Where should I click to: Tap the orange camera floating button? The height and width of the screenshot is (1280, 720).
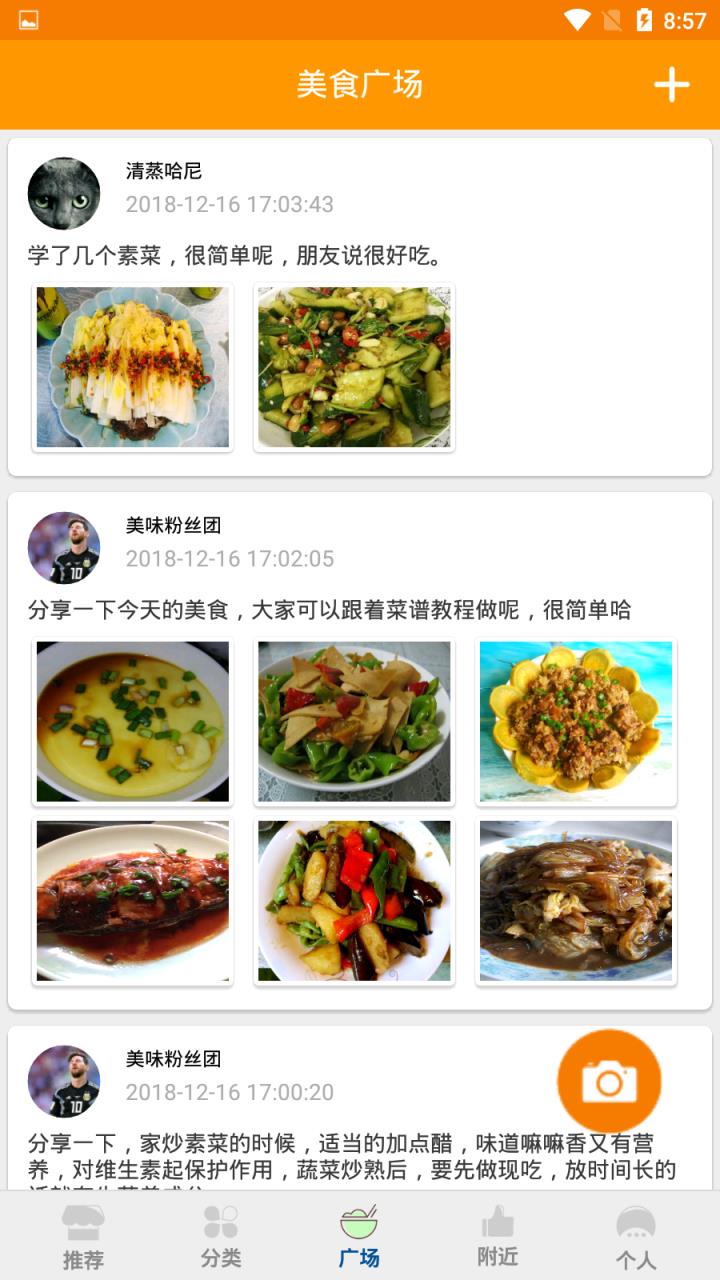pos(610,1081)
